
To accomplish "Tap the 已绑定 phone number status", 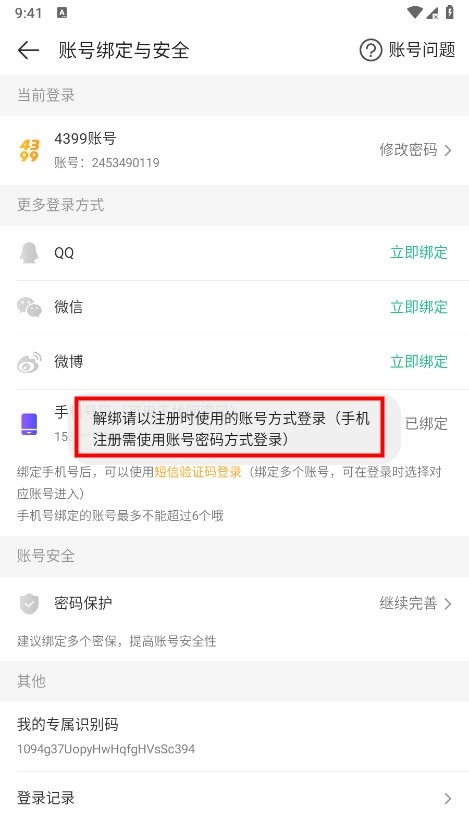I will pos(427,423).
